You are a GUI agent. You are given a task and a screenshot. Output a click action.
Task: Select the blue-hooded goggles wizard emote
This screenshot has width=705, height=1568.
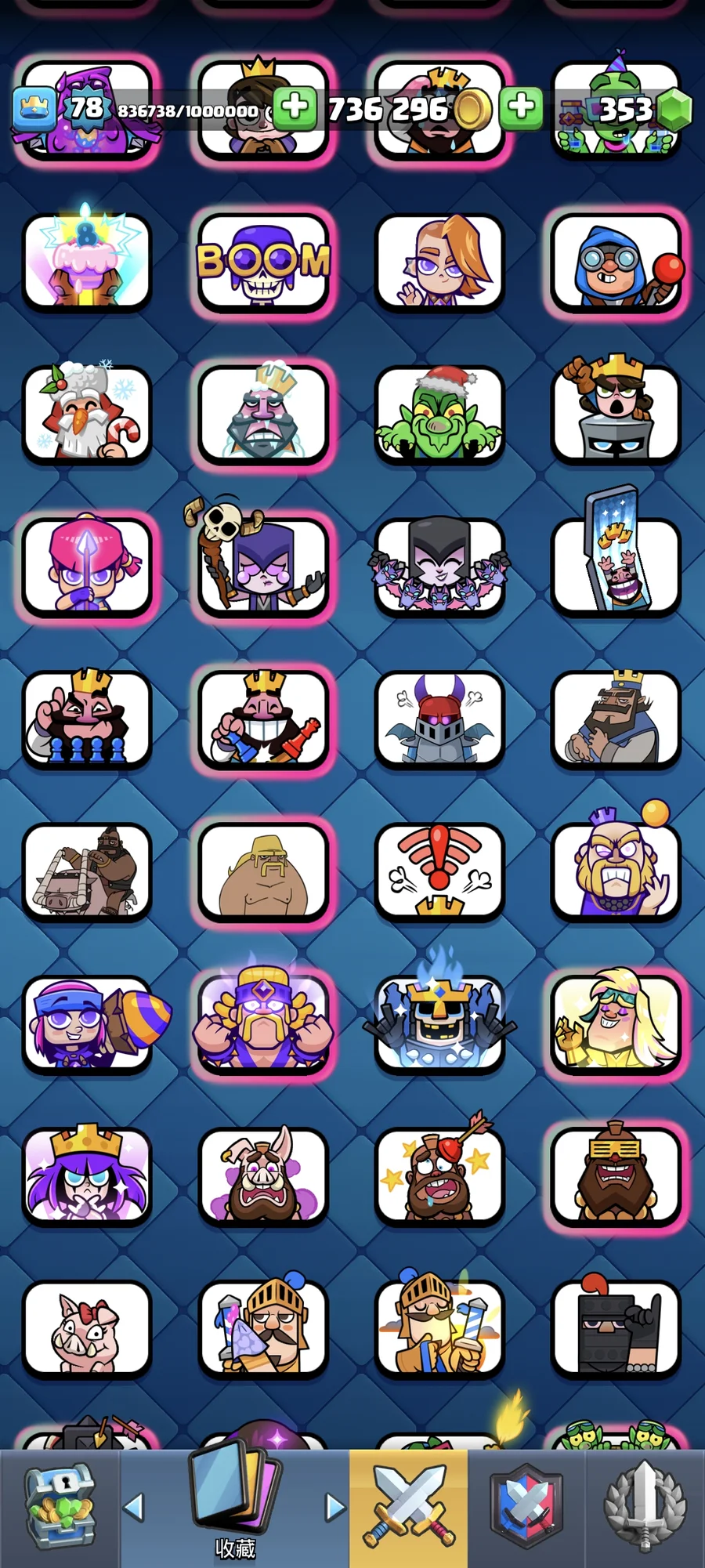(616, 262)
